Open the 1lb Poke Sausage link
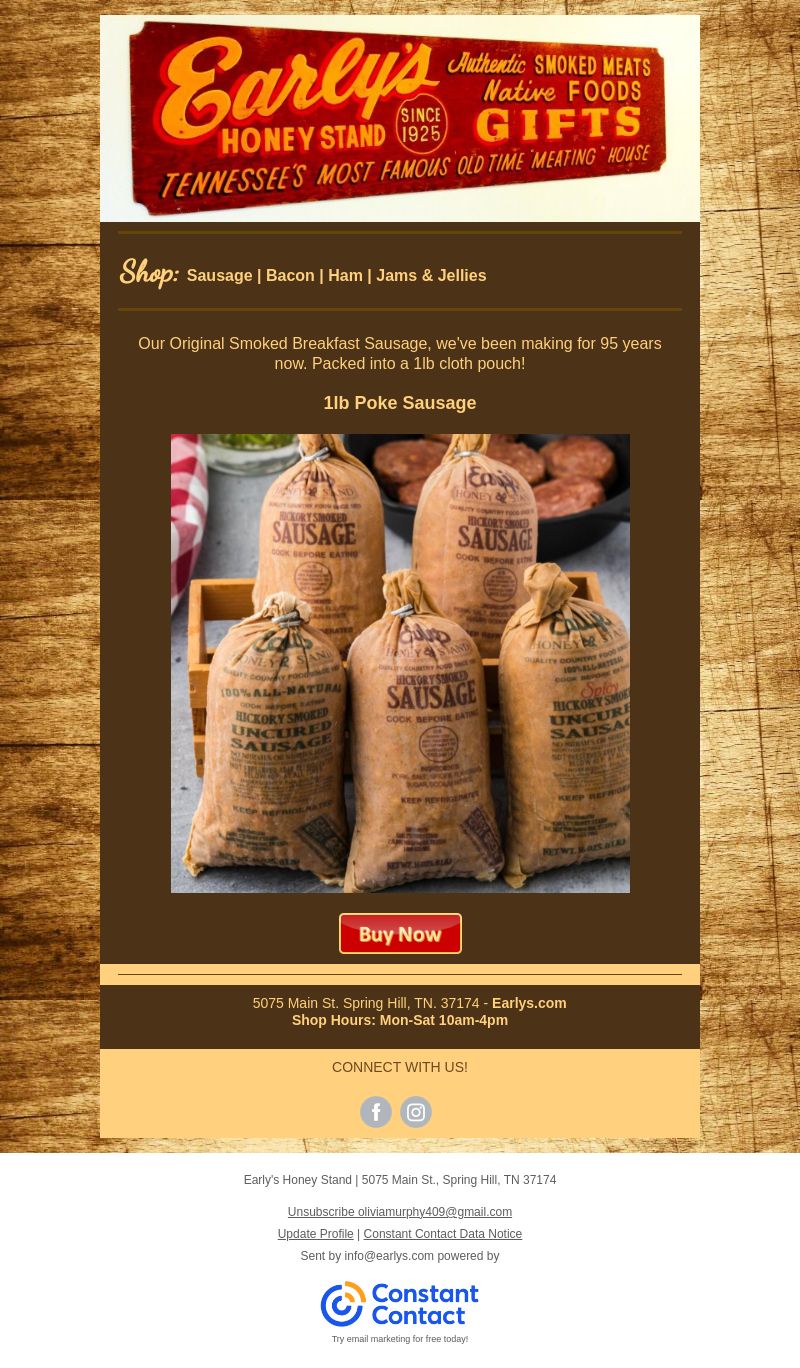The height and width of the screenshot is (1368, 800). (399, 403)
